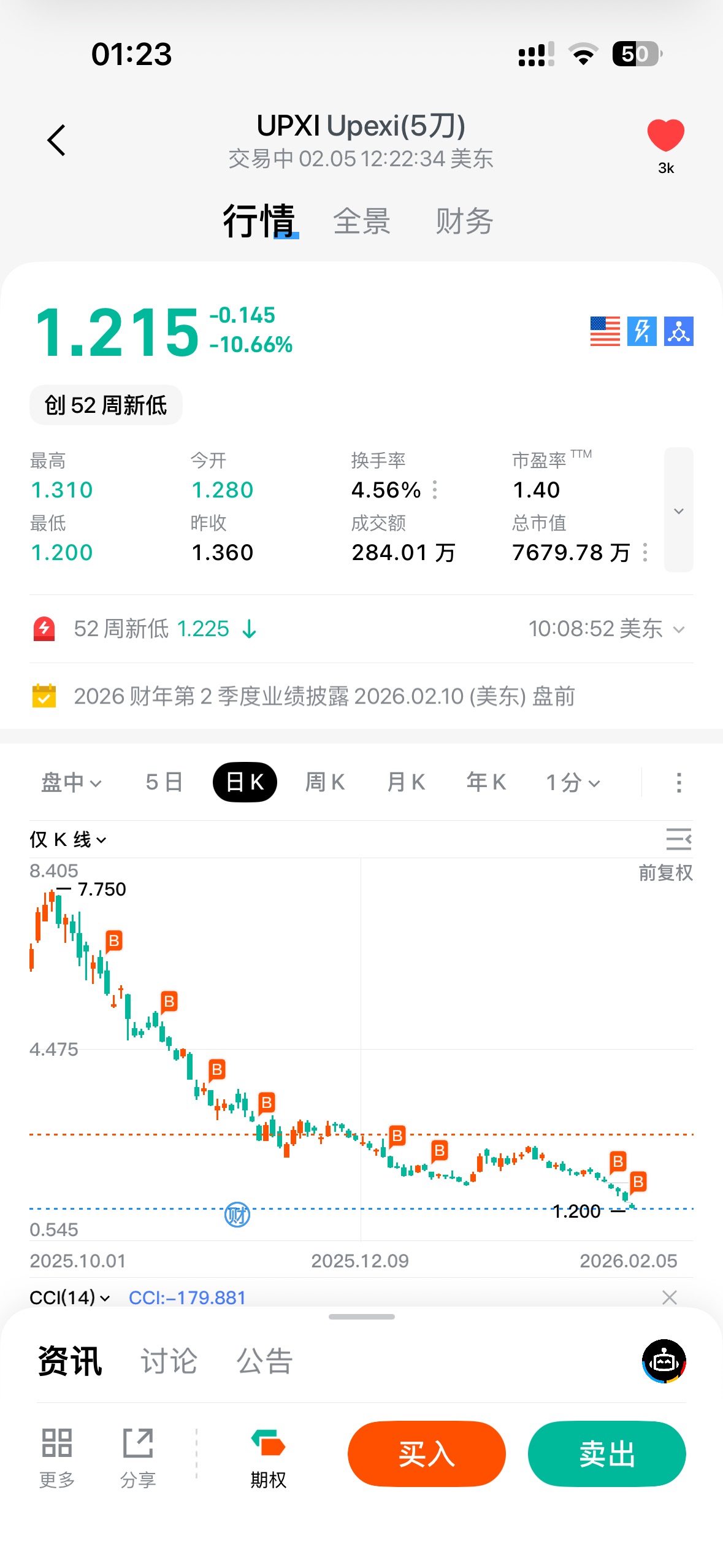
Task: Switch chart to 周K
Action: pyautogui.click(x=325, y=782)
